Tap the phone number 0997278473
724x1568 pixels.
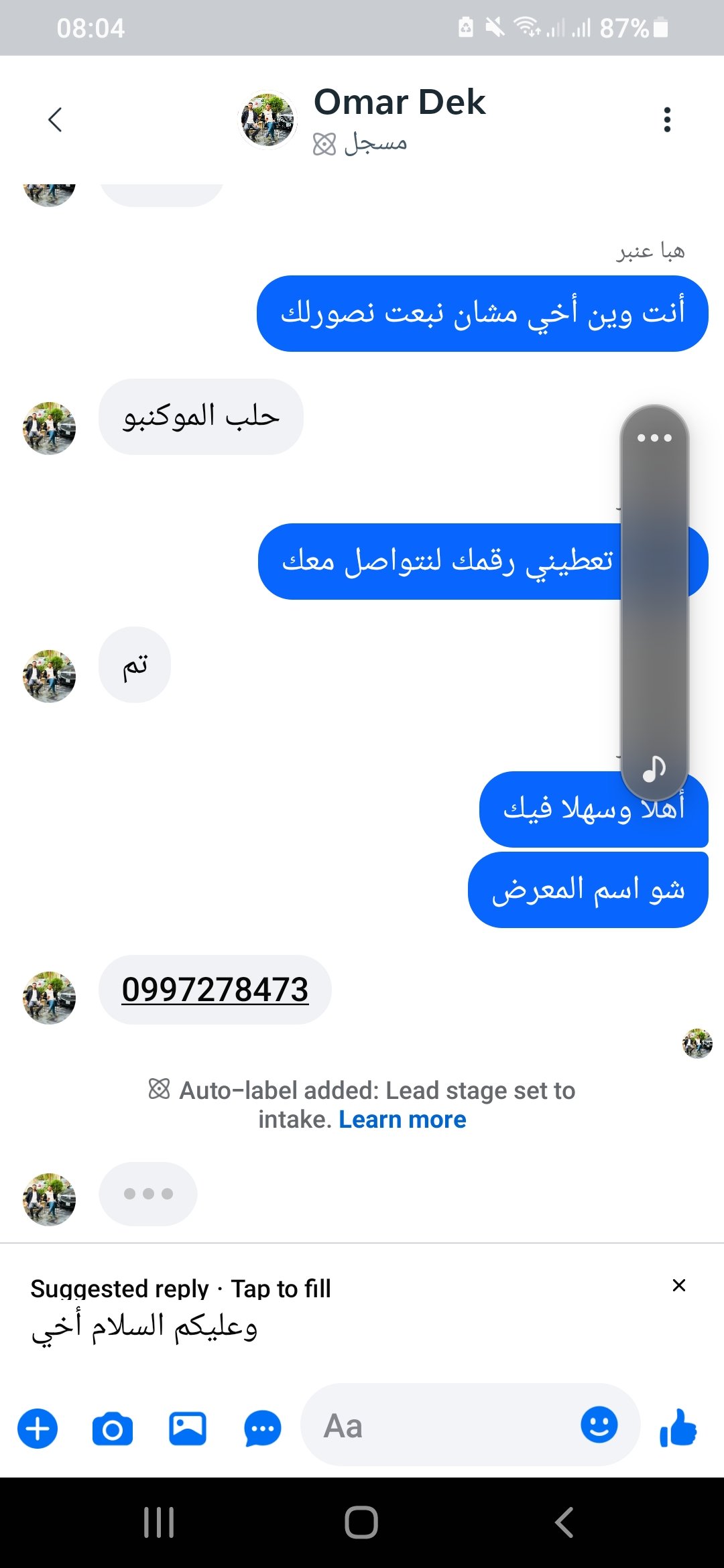215,990
